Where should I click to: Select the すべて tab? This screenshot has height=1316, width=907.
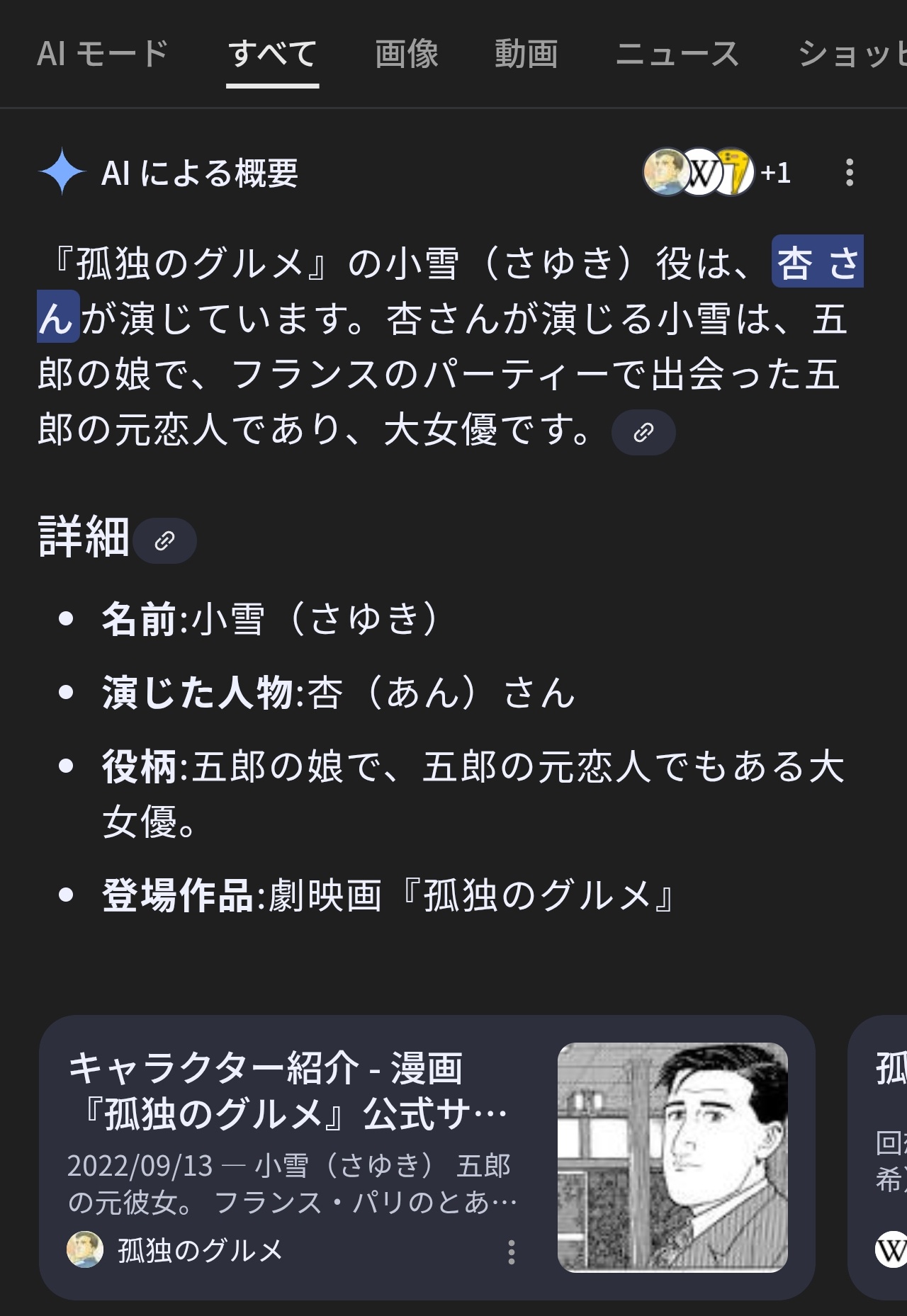point(272,54)
